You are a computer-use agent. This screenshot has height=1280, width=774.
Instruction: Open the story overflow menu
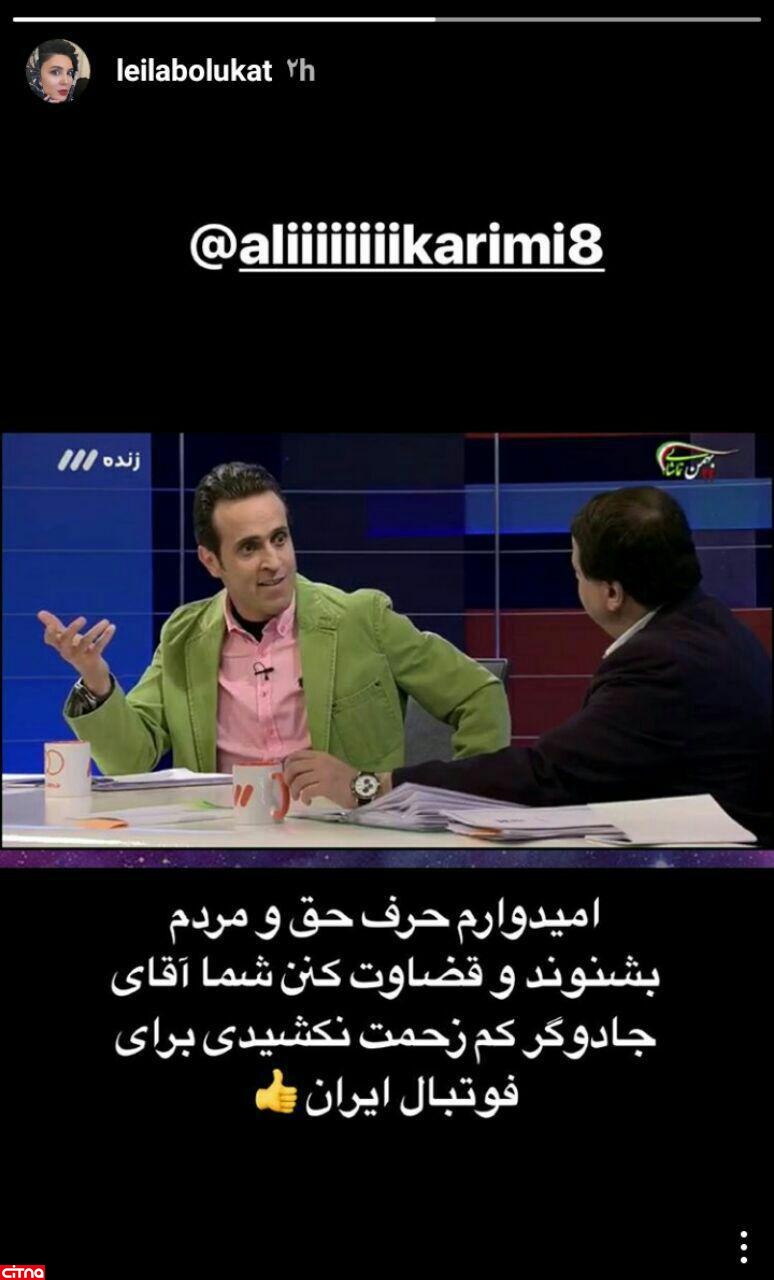743,1247
